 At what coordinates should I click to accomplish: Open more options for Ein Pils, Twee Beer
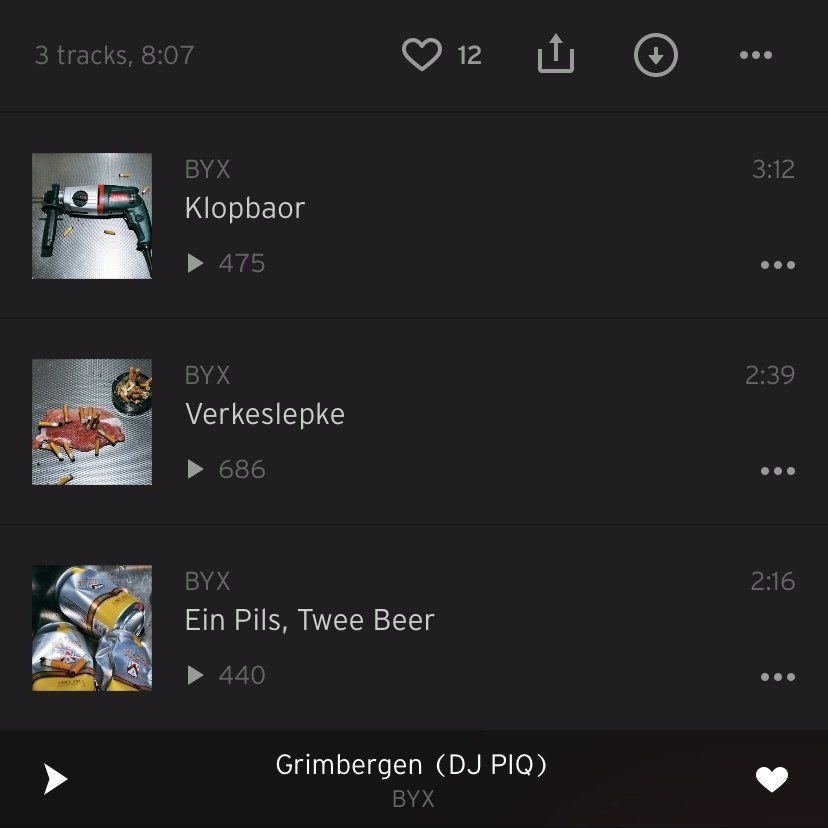[777, 677]
